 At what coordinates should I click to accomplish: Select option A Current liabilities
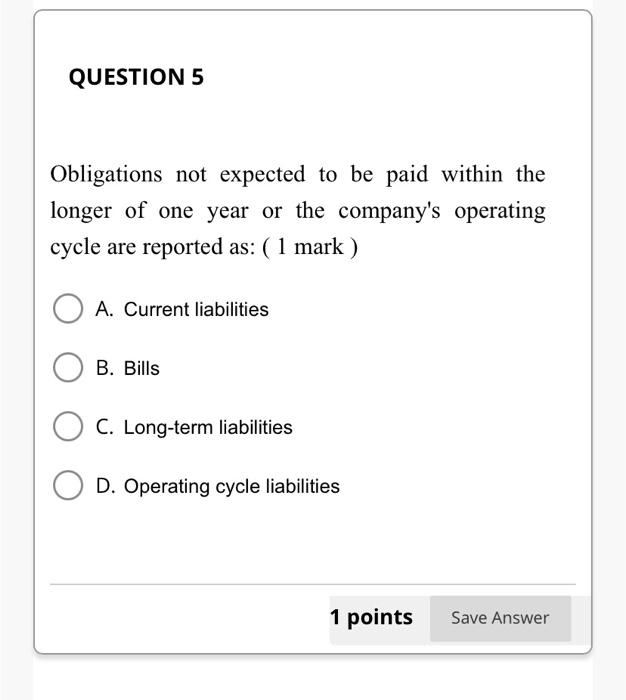[x=68, y=308]
